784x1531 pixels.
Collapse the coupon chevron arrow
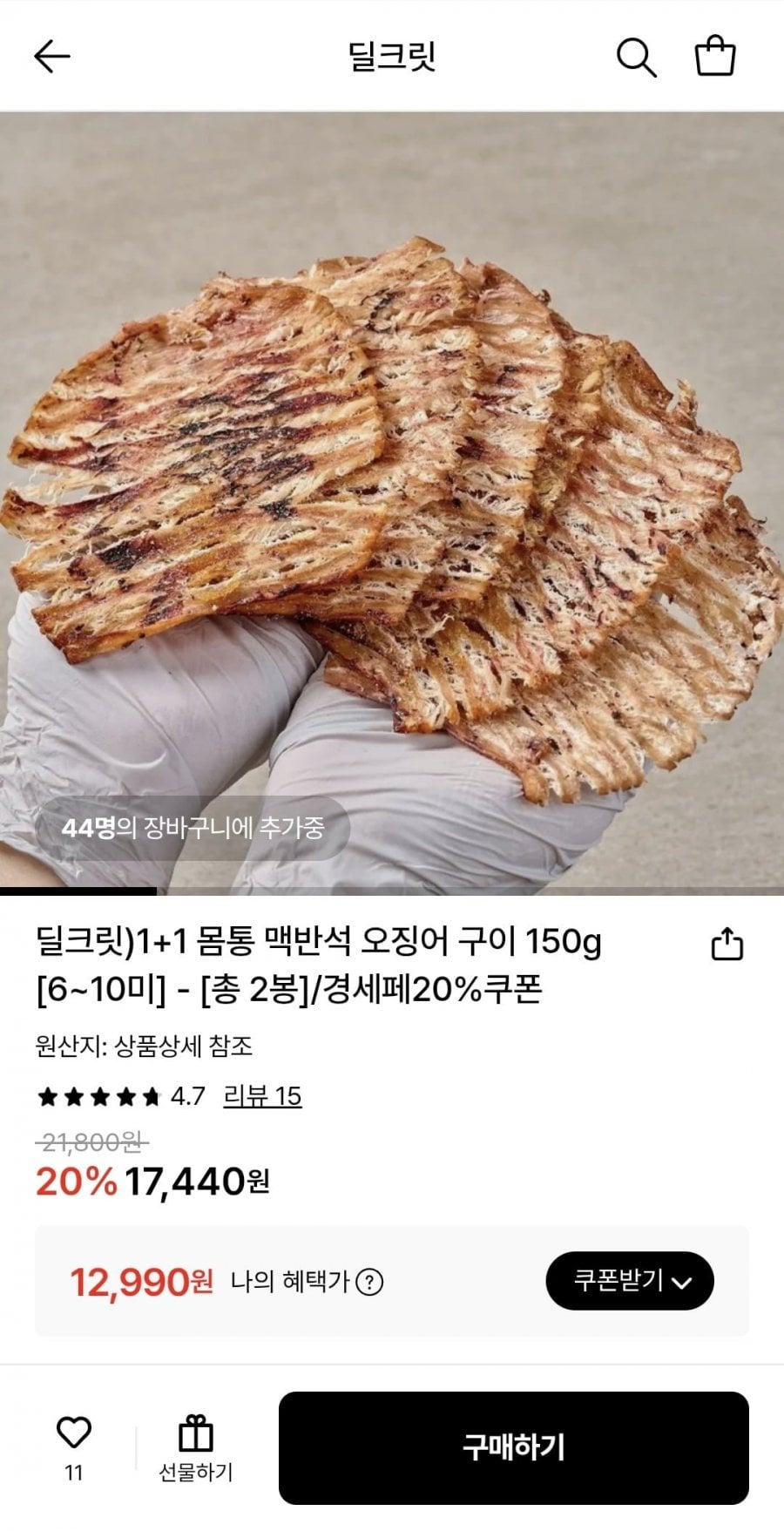tap(685, 1281)
